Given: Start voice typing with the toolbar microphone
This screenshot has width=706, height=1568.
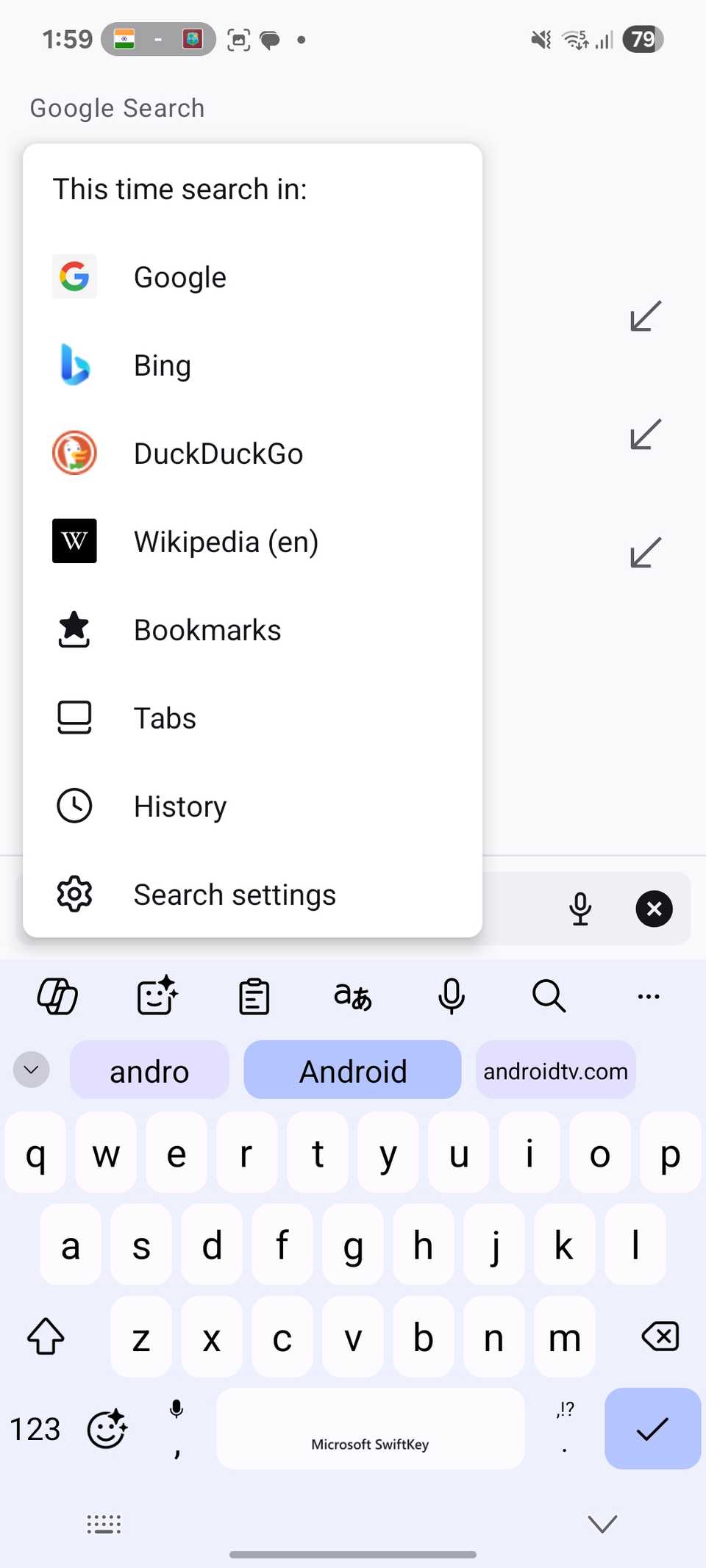Looking at the screenshot, I should click(451, 996).
